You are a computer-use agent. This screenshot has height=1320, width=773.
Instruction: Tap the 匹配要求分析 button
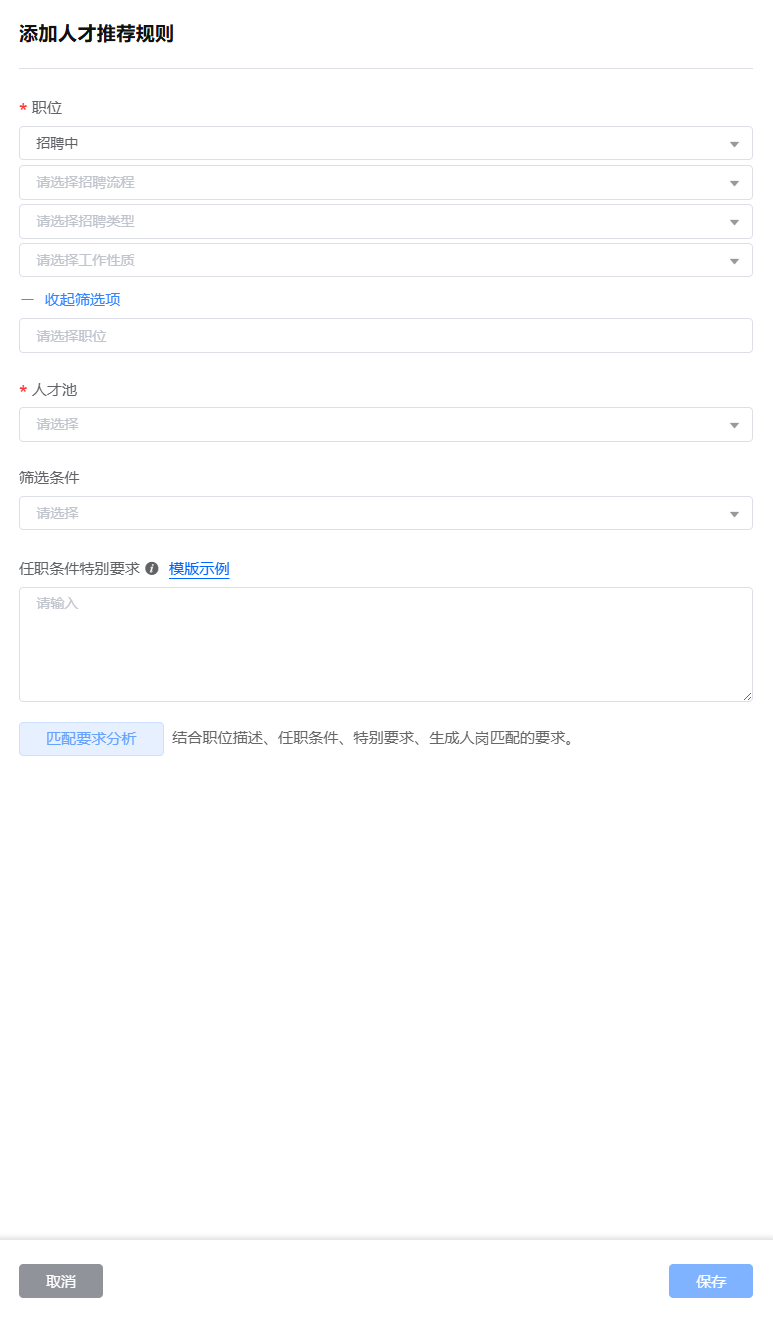(x=91, y=739)
